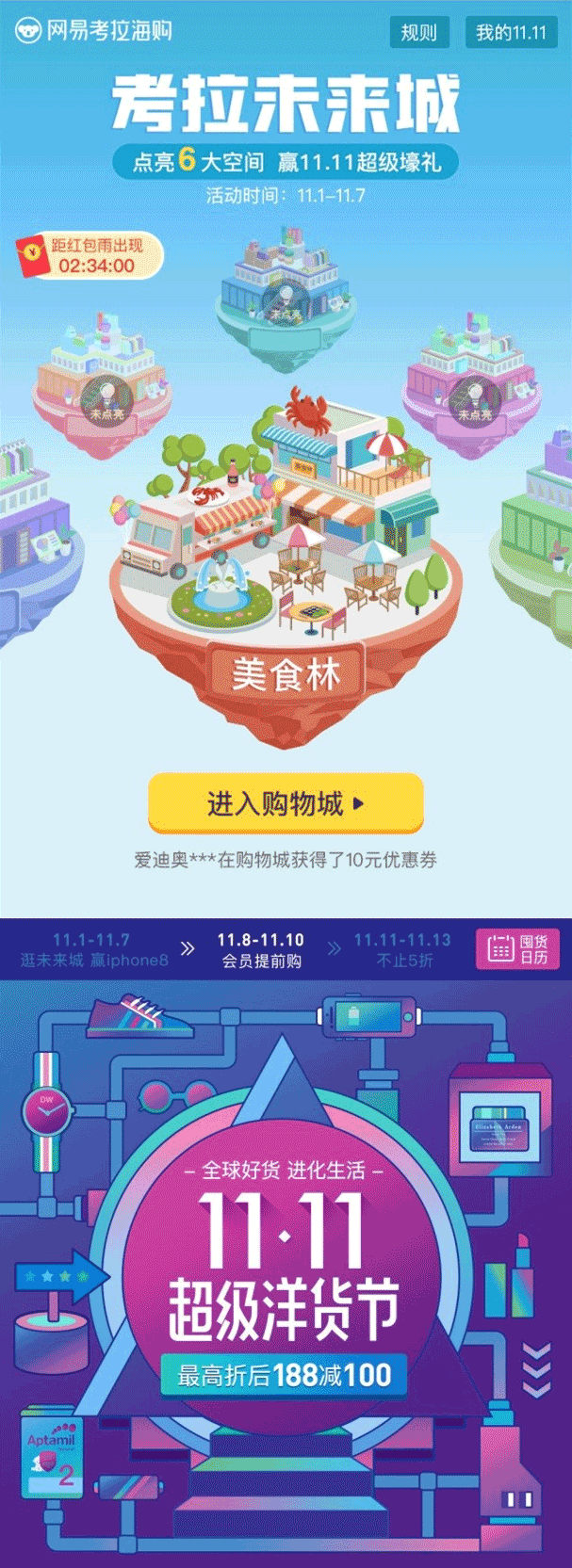Switch to the 11.1-11.7 逛未来城 stage
This screenshot has width=572, height=1568.
(93, 950)
